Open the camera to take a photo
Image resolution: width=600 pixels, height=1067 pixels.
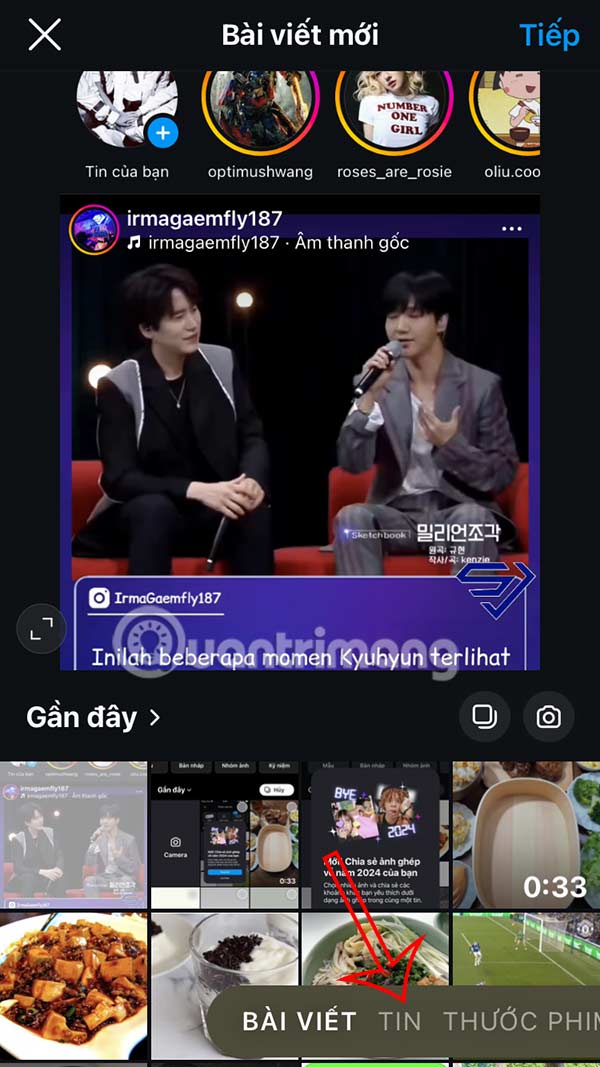click(x=548, y=717)
